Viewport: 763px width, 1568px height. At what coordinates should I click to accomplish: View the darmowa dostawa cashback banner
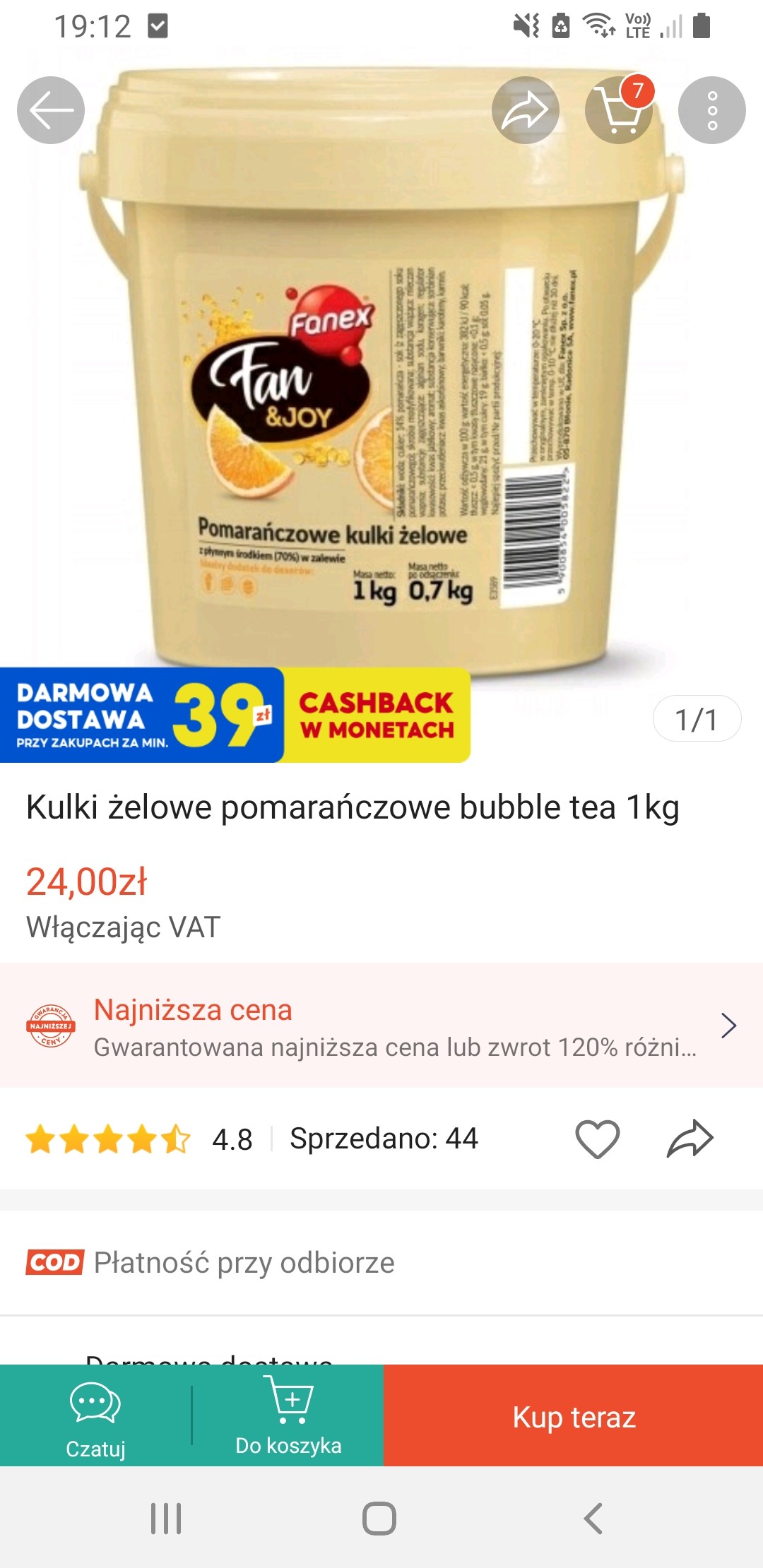[235, 715]
